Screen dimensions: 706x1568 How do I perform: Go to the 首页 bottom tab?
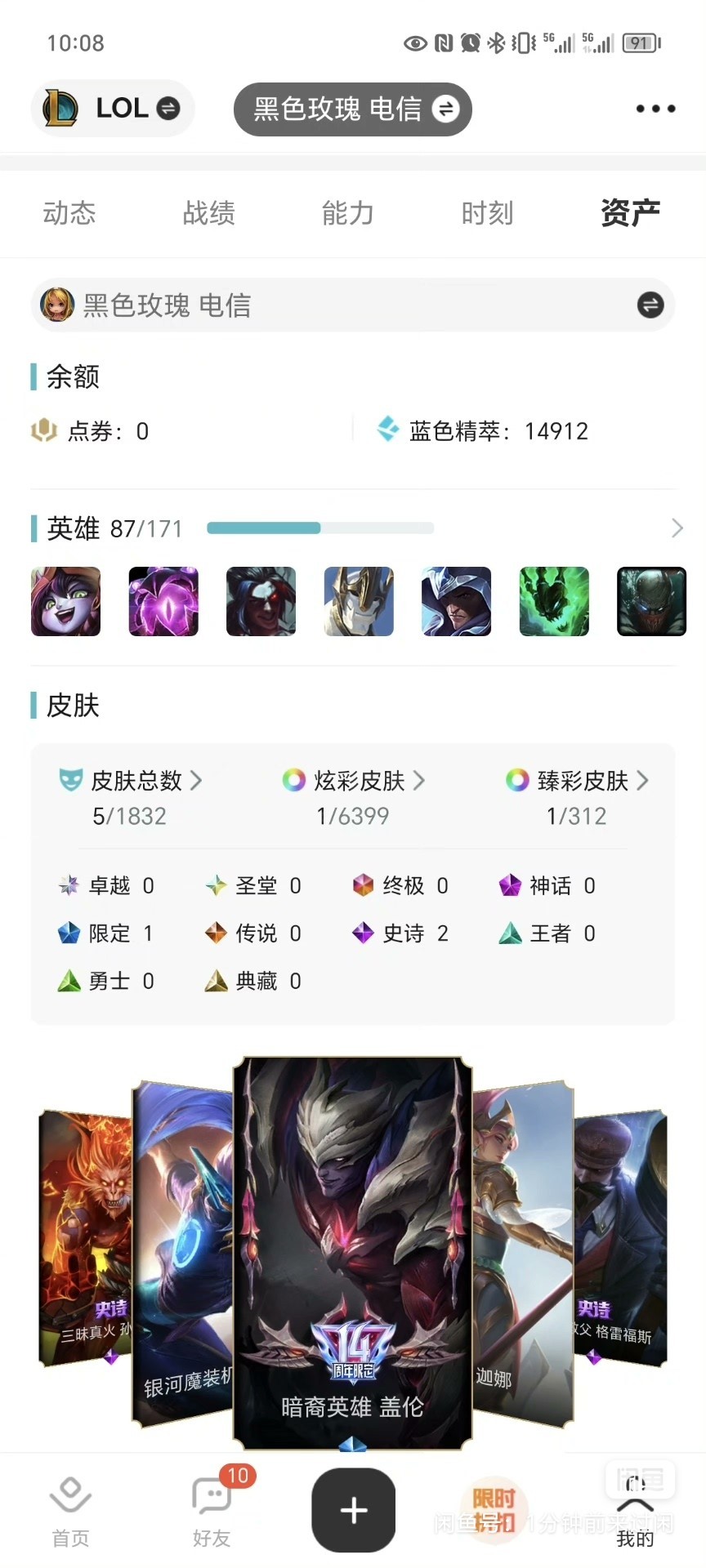(x=71, y=1511)
